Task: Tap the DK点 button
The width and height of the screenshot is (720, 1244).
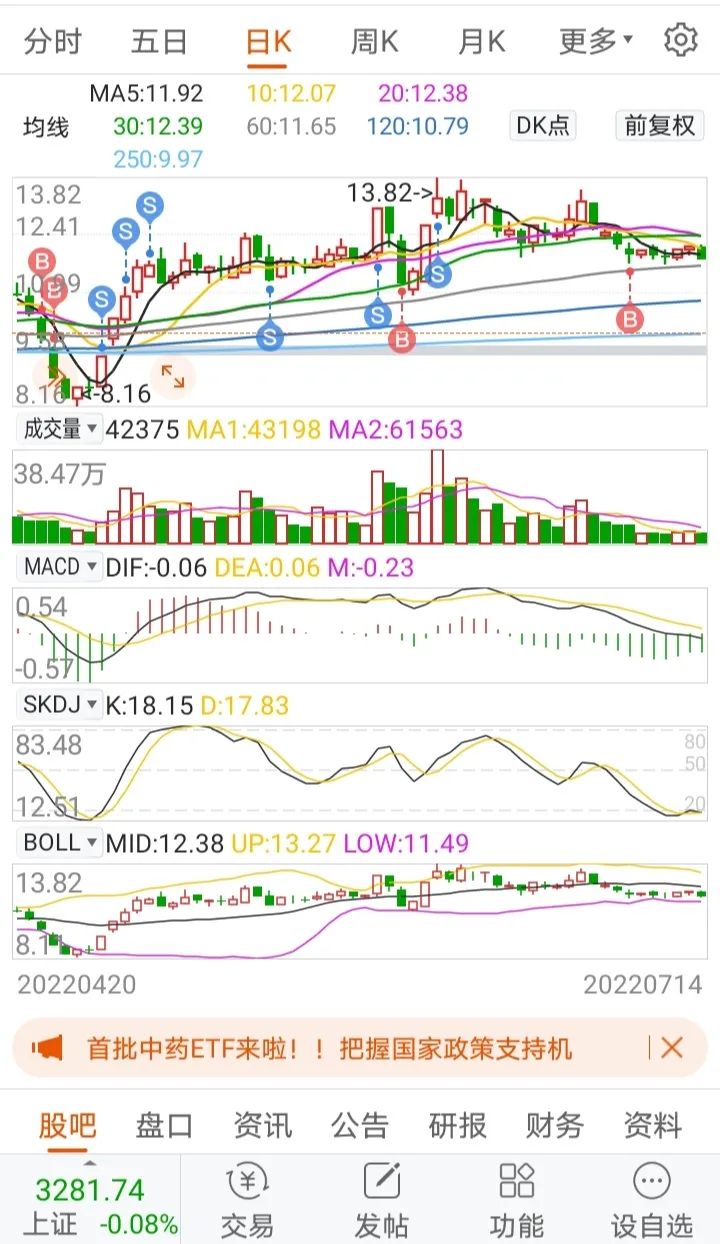Action: pos(542,126)
